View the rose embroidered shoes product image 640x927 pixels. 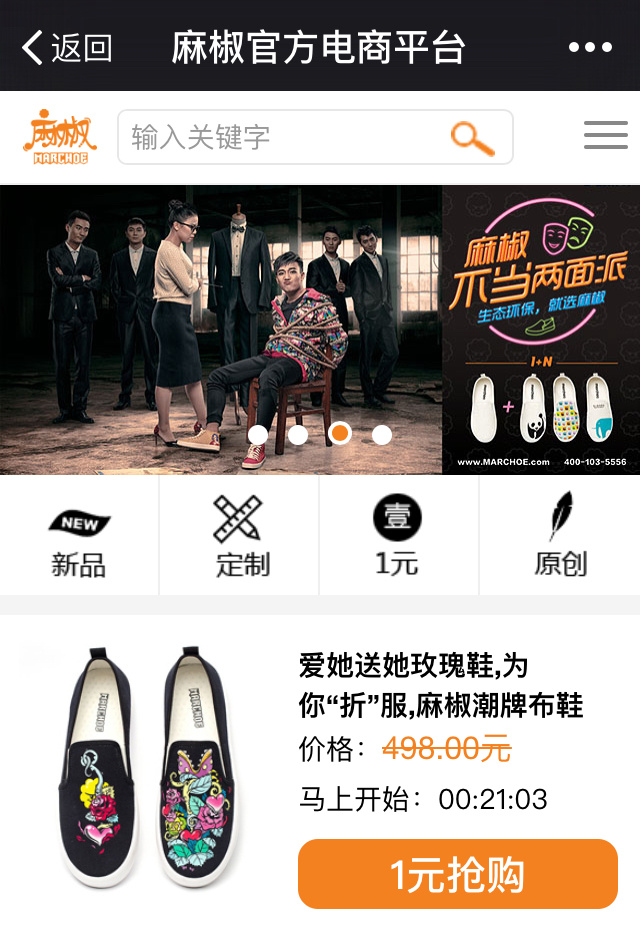click(150, 768)
